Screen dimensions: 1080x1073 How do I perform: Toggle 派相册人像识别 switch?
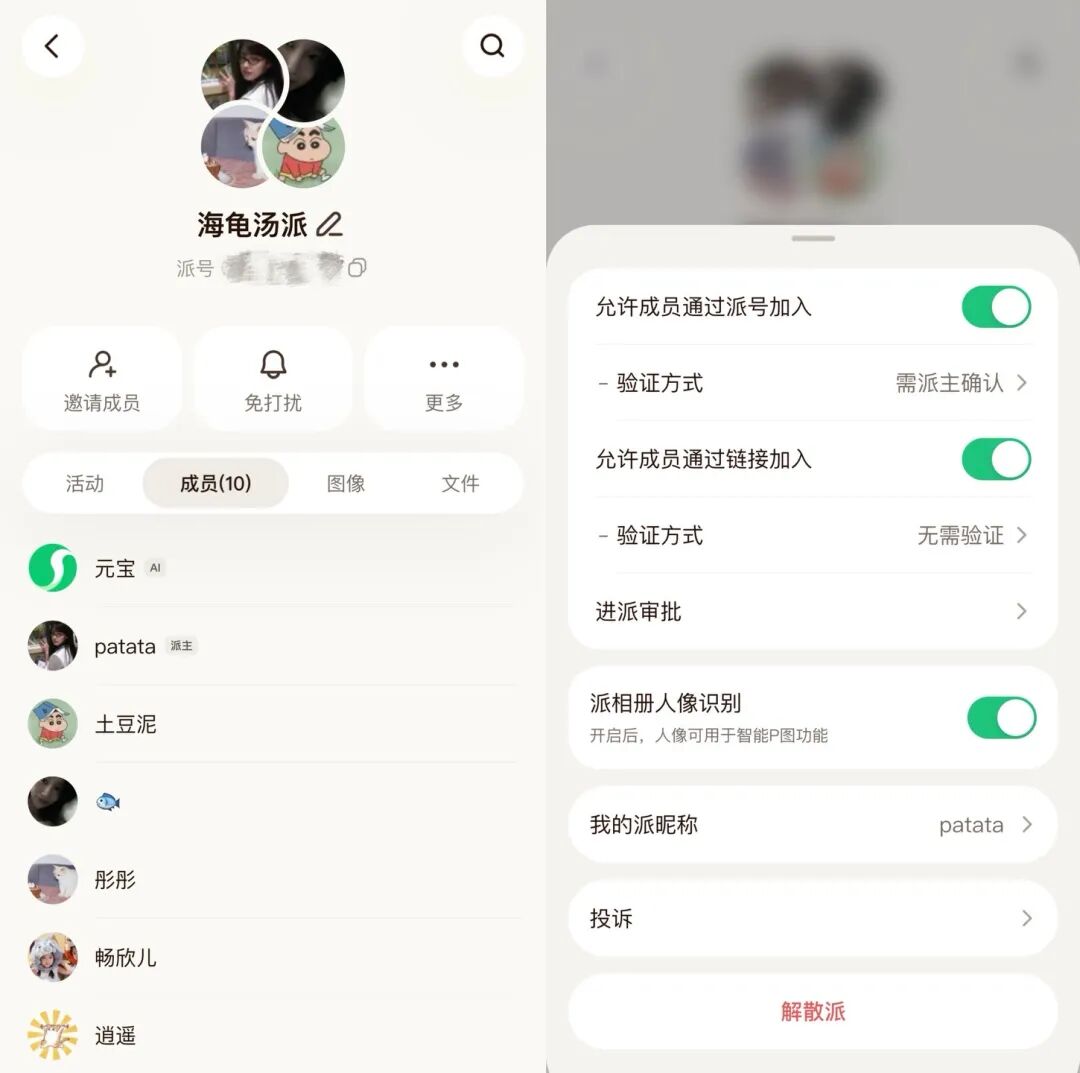click(1001, 718)
